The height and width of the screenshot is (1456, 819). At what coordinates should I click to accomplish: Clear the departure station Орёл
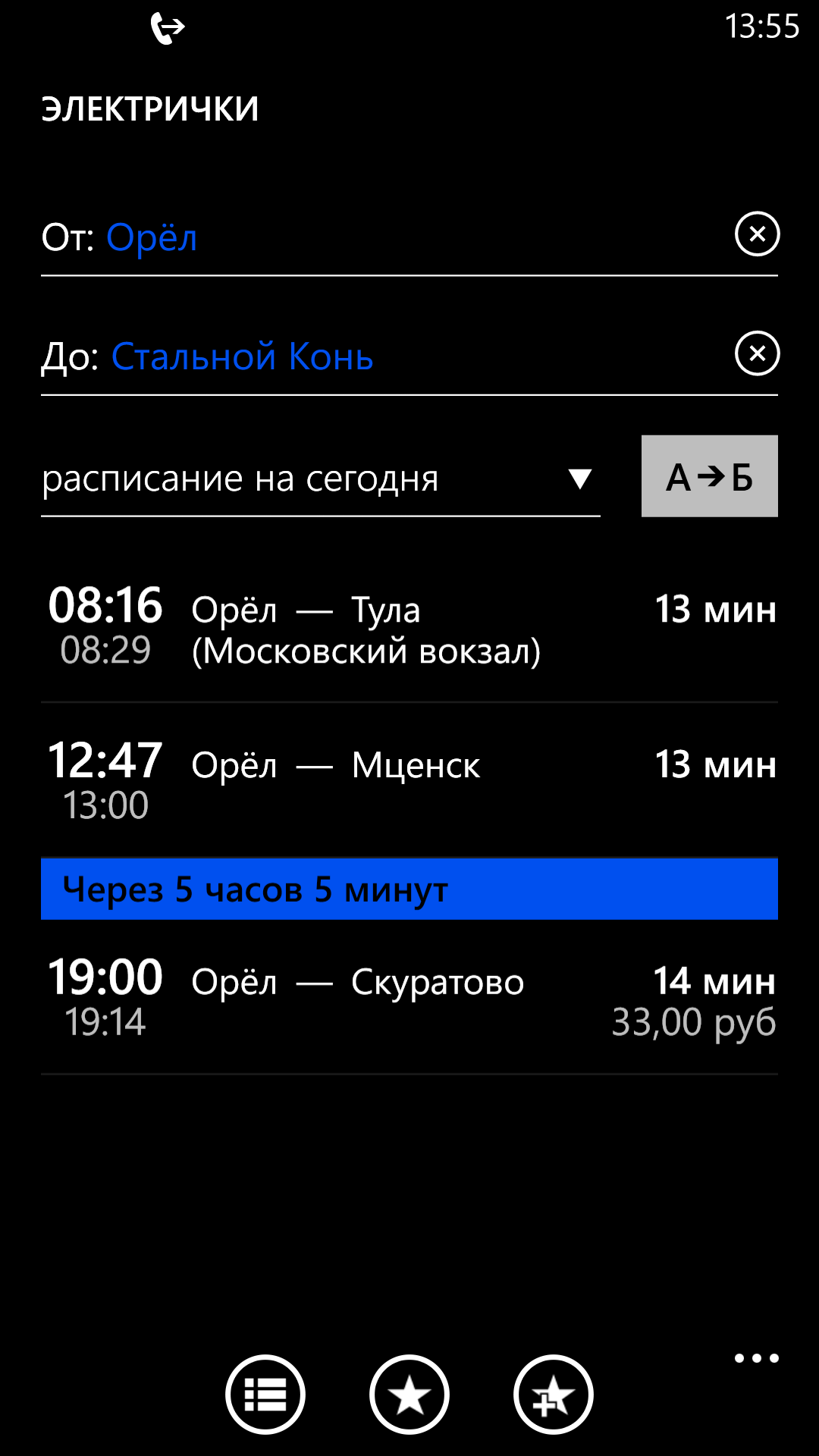pyautogui.click(x=757, y=234)
